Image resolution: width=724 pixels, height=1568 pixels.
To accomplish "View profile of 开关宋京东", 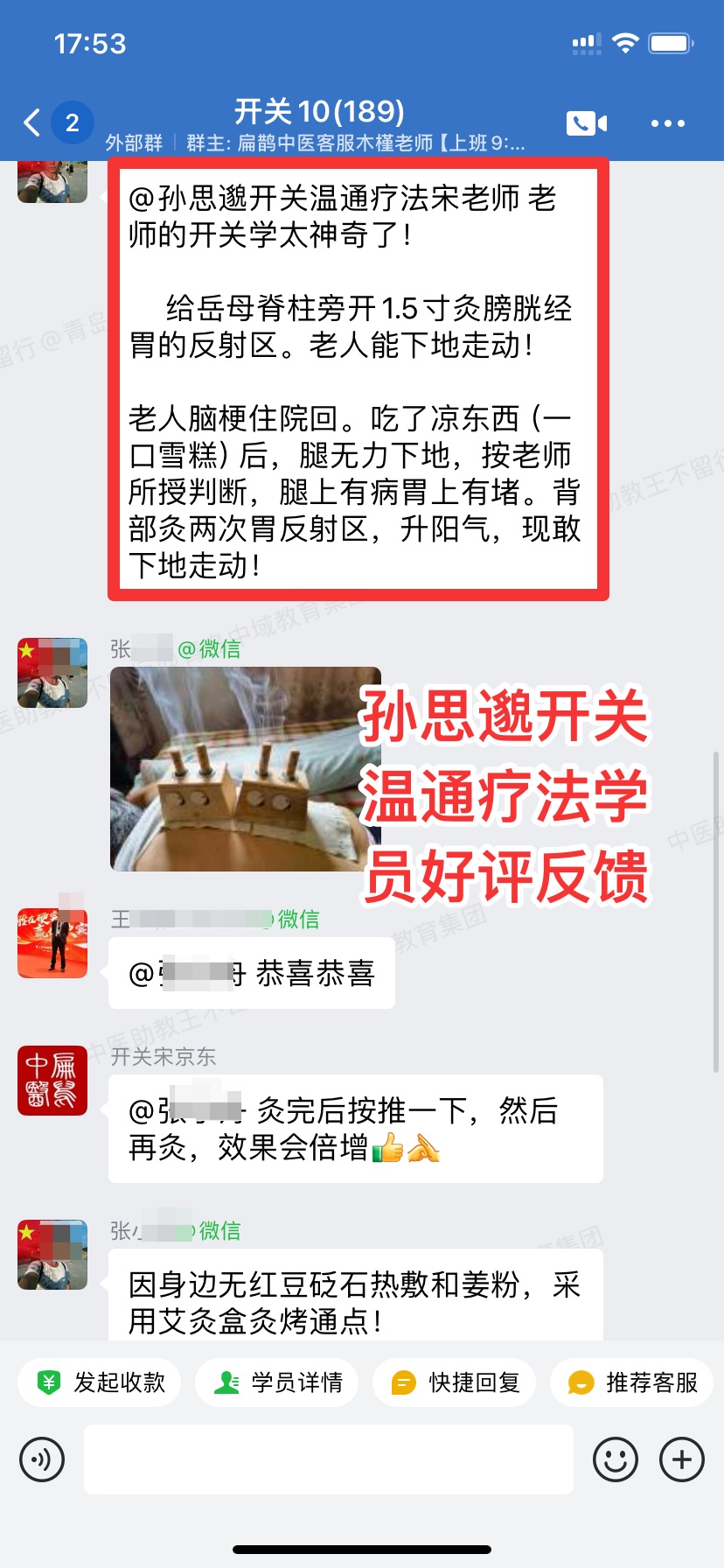I will (x=52, y=1081).
